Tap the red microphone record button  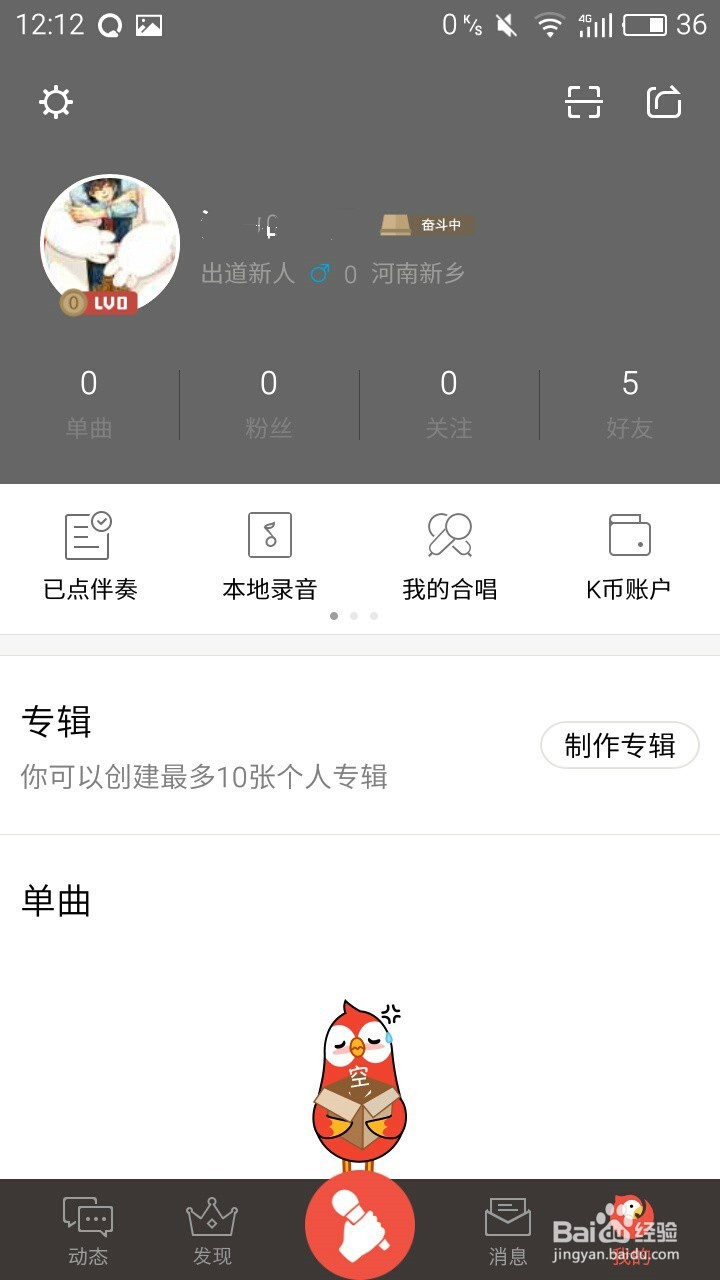pos(360,1225)
